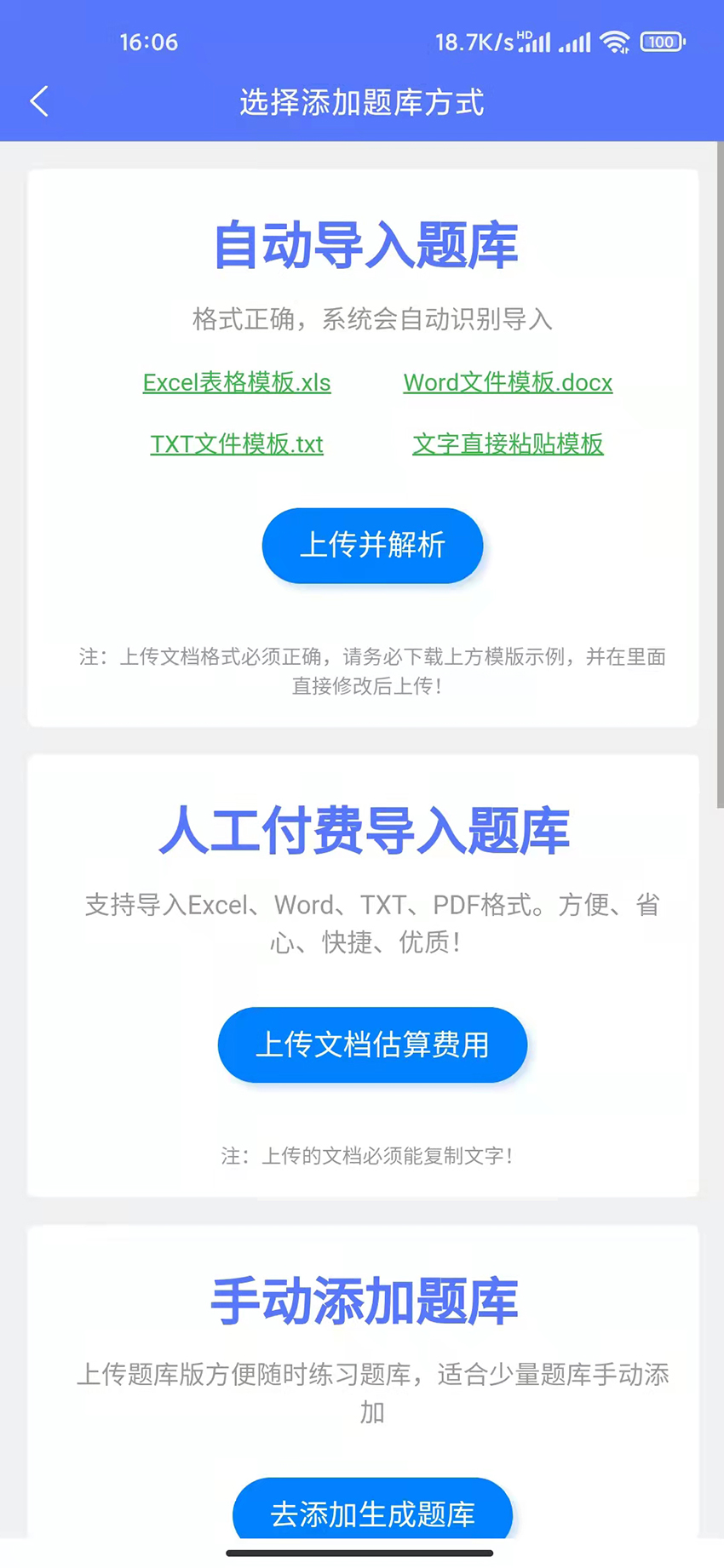Tap the clock showing 16:06

point(150,41)
